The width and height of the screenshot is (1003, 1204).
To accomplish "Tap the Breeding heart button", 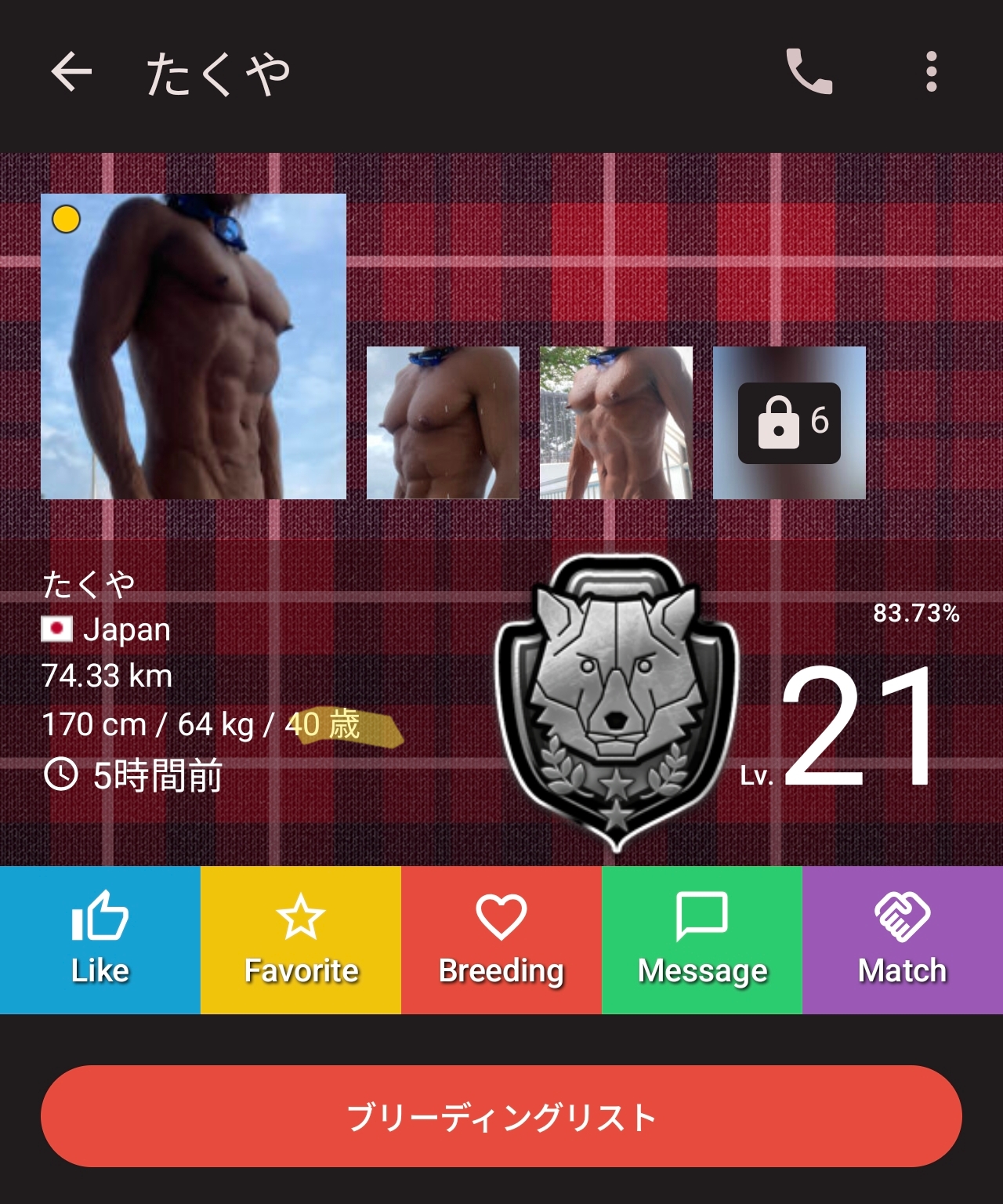I will tap(501, 939).
